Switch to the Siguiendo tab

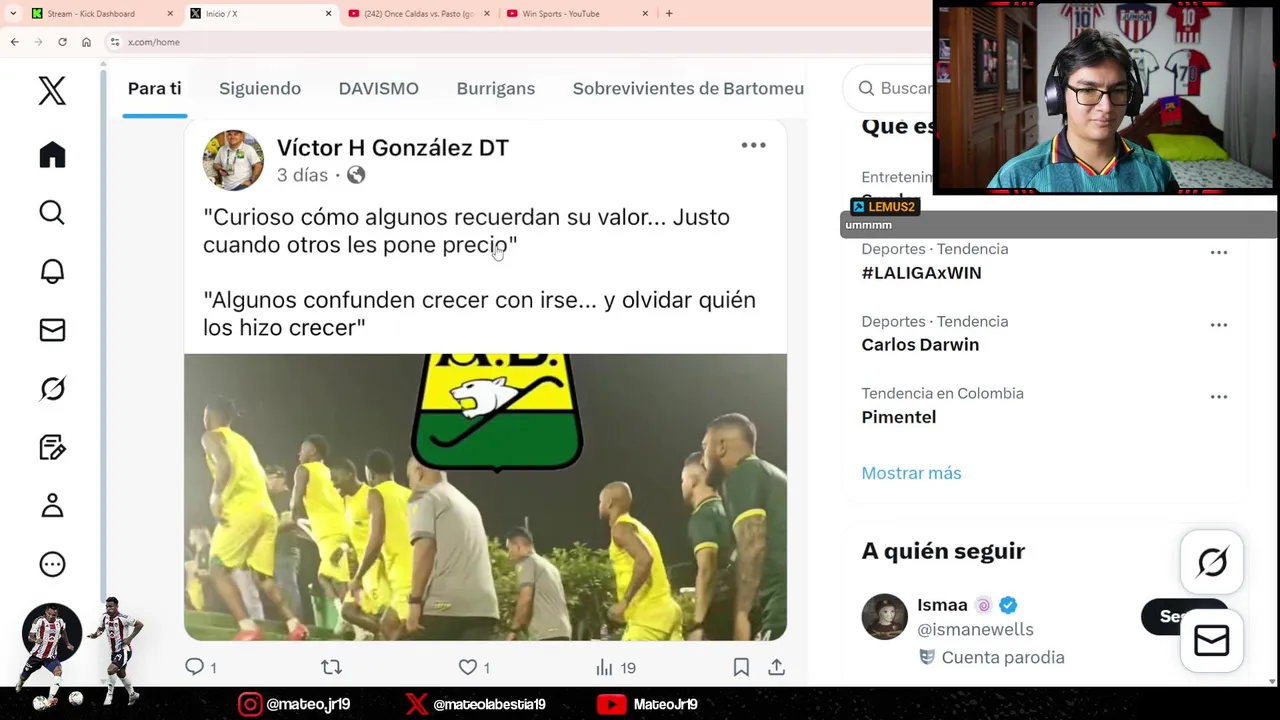point(260,89)
